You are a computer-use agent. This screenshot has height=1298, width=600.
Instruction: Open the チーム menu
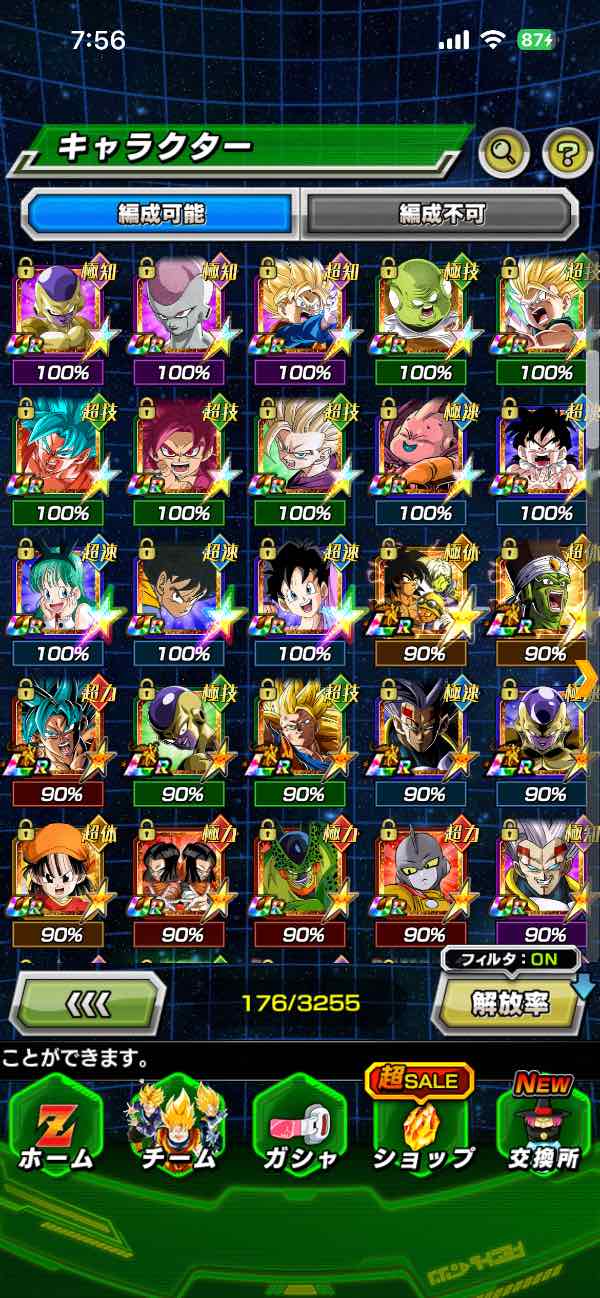coord(176,1127)
